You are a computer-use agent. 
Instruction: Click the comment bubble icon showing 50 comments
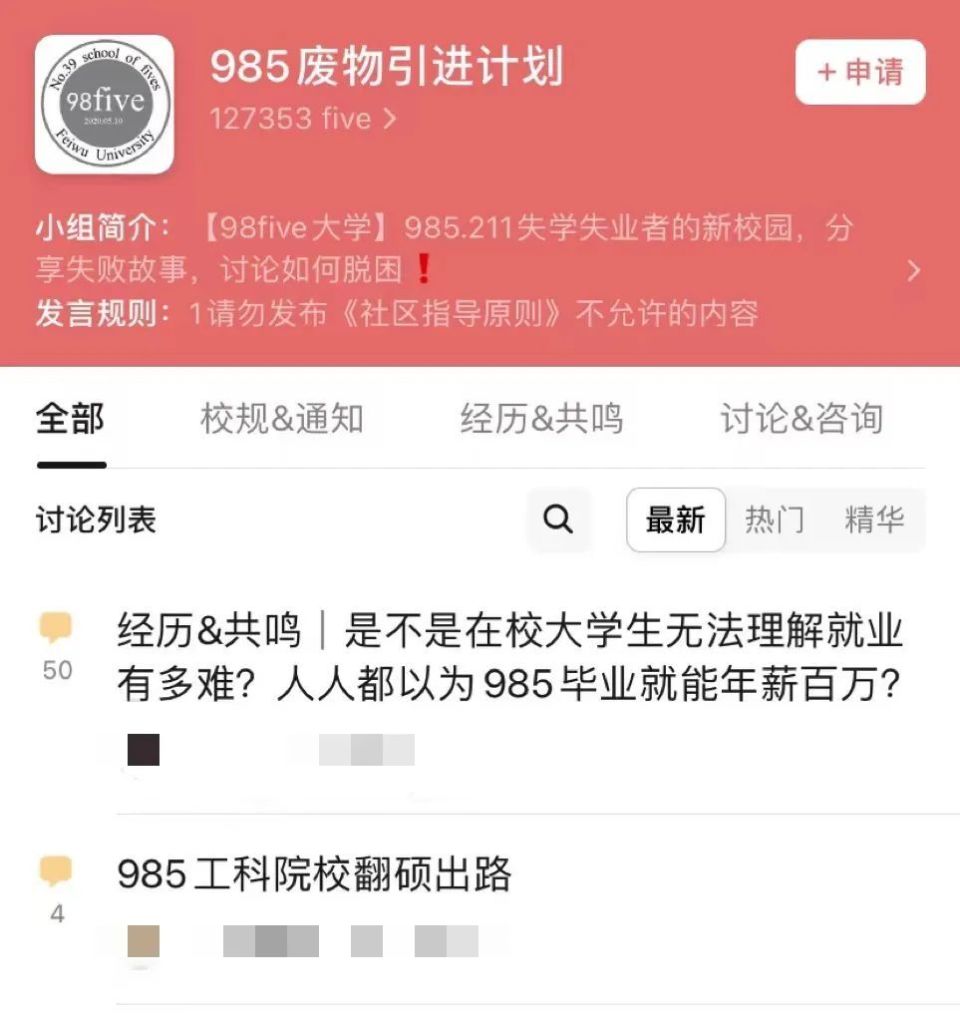[55, 625]
